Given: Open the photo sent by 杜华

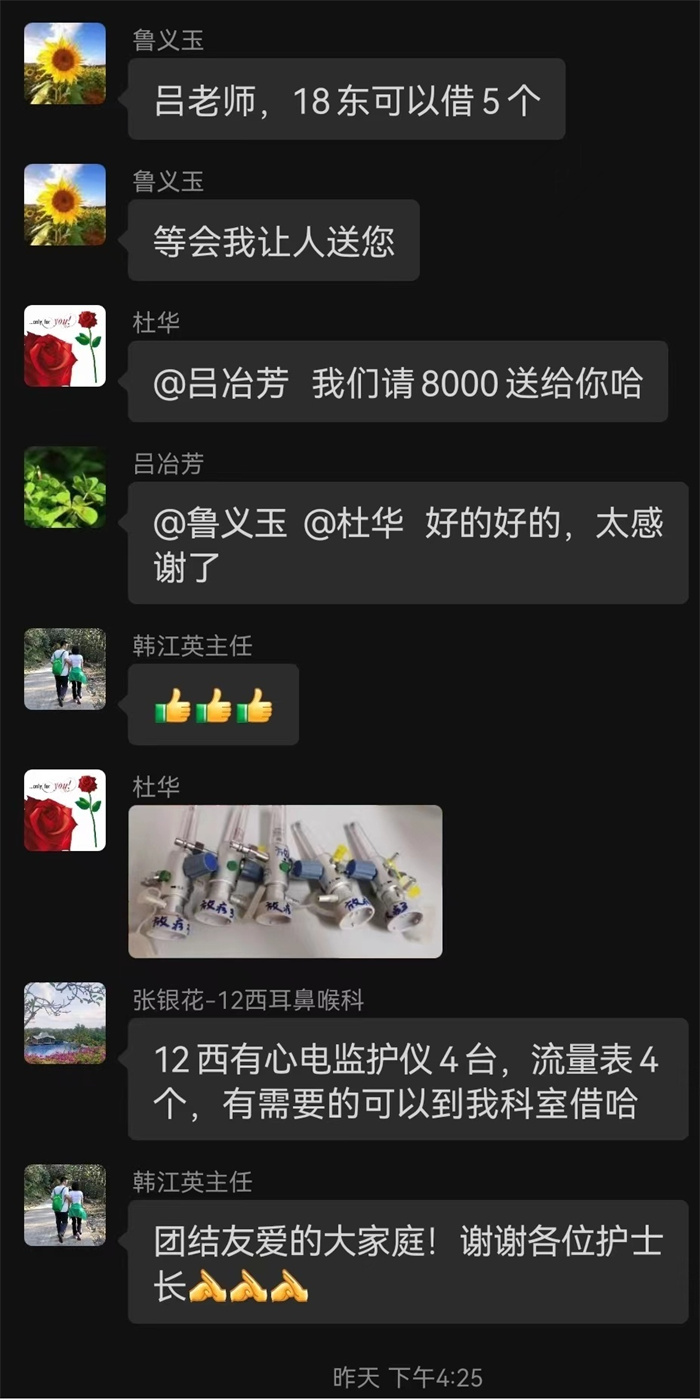Looking at the screenshot, I should click(x=285, y=881).
